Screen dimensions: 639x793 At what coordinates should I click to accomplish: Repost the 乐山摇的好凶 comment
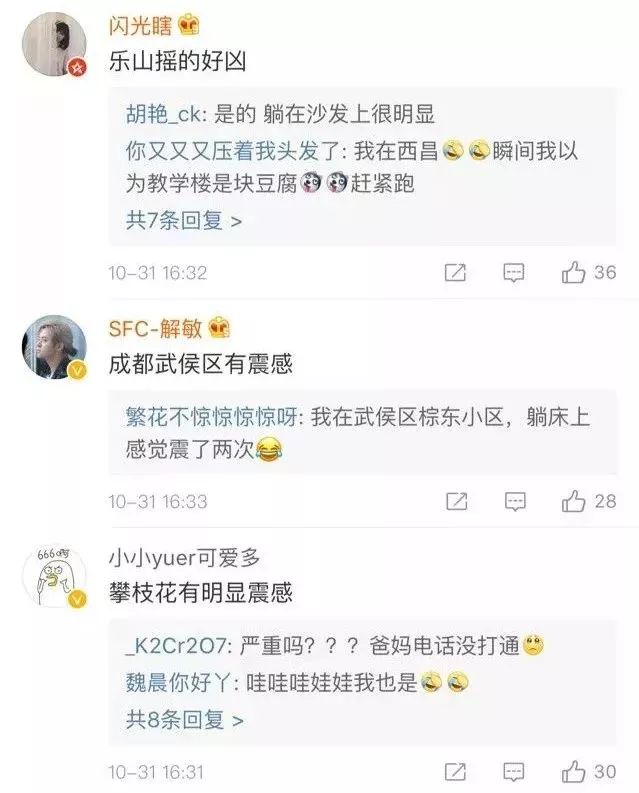(455, 272)
